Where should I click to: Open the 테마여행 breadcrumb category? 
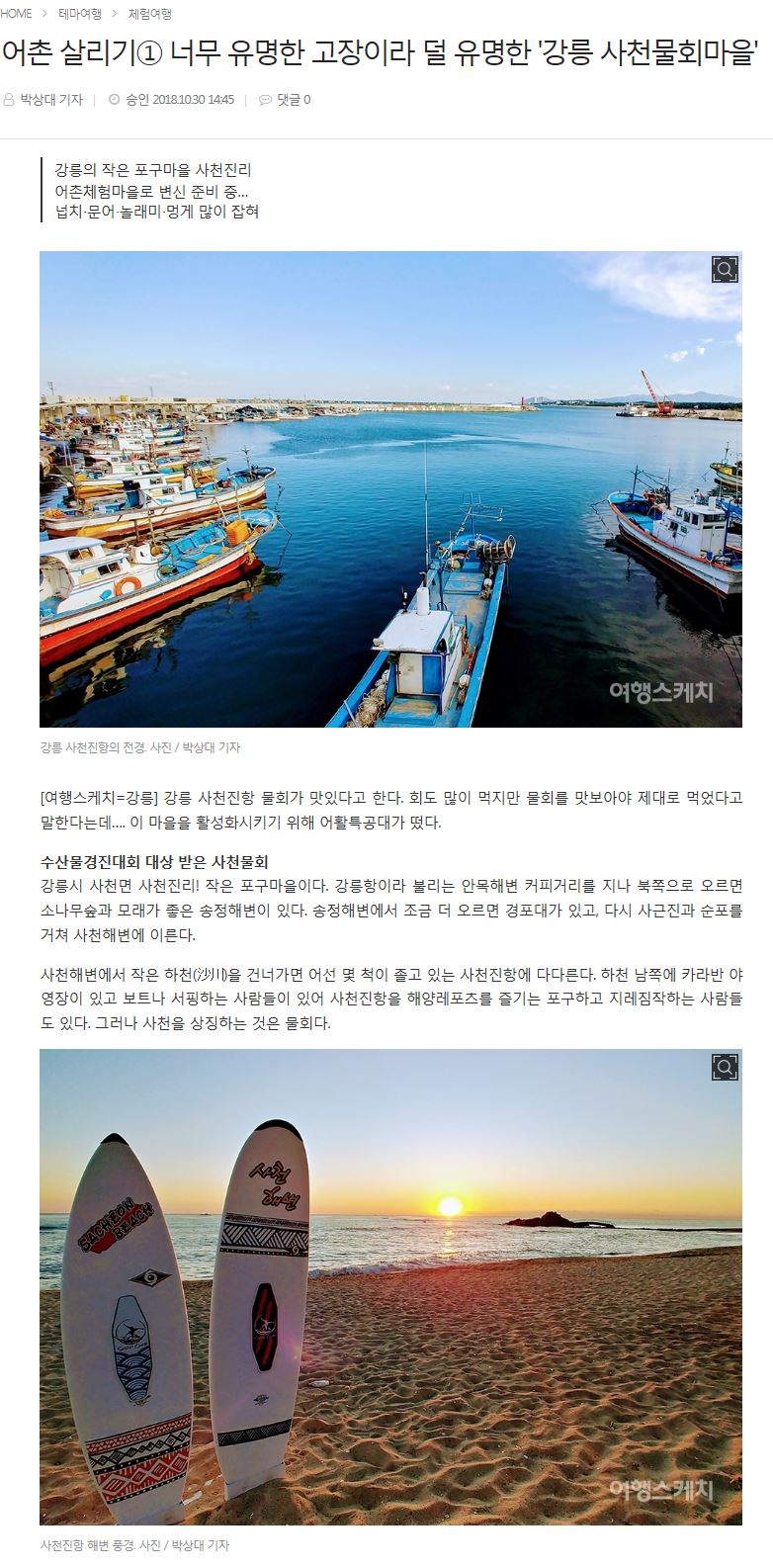click(80, 14)
